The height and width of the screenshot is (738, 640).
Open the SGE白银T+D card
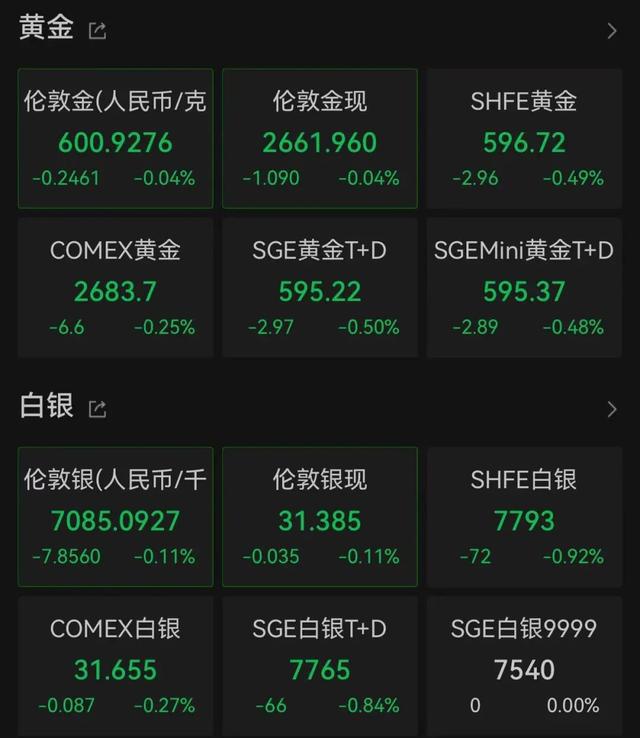(x=320, y=666)
